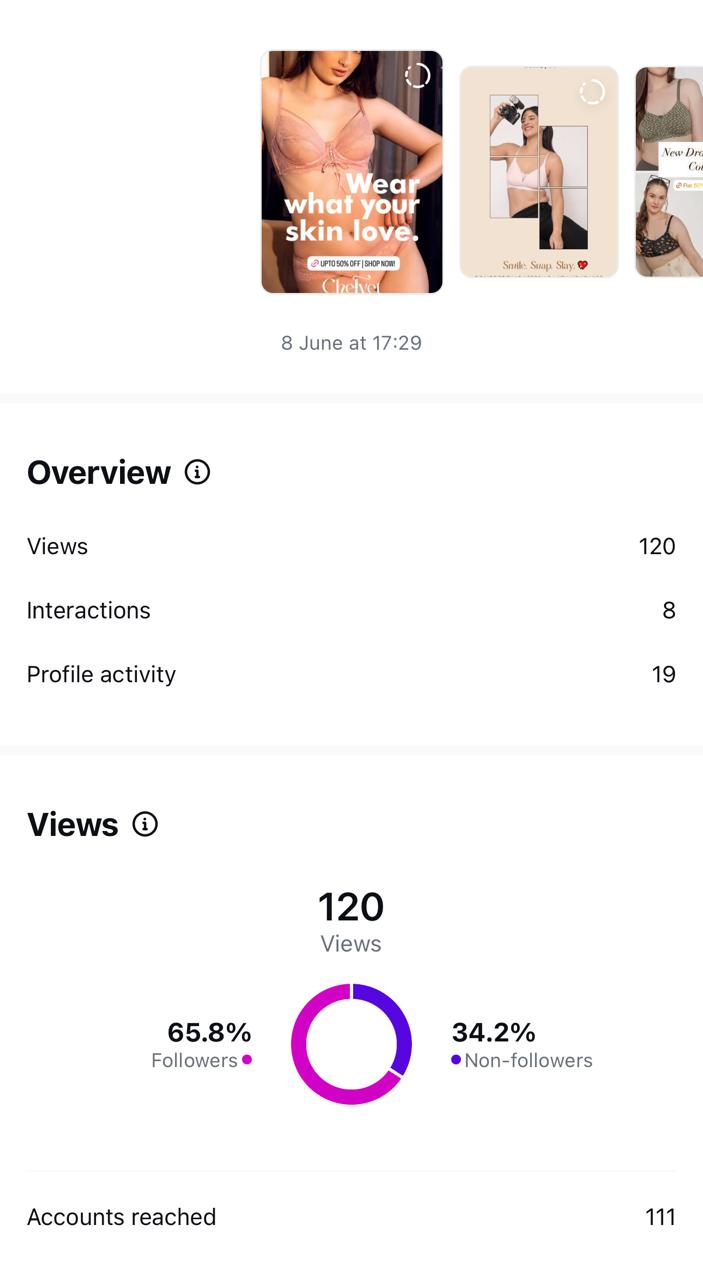Select the 'Smile. Snap. Slay.' story thumbnail
The width and height of the screenshot is (703, 1280).
[x=539, y=172]
